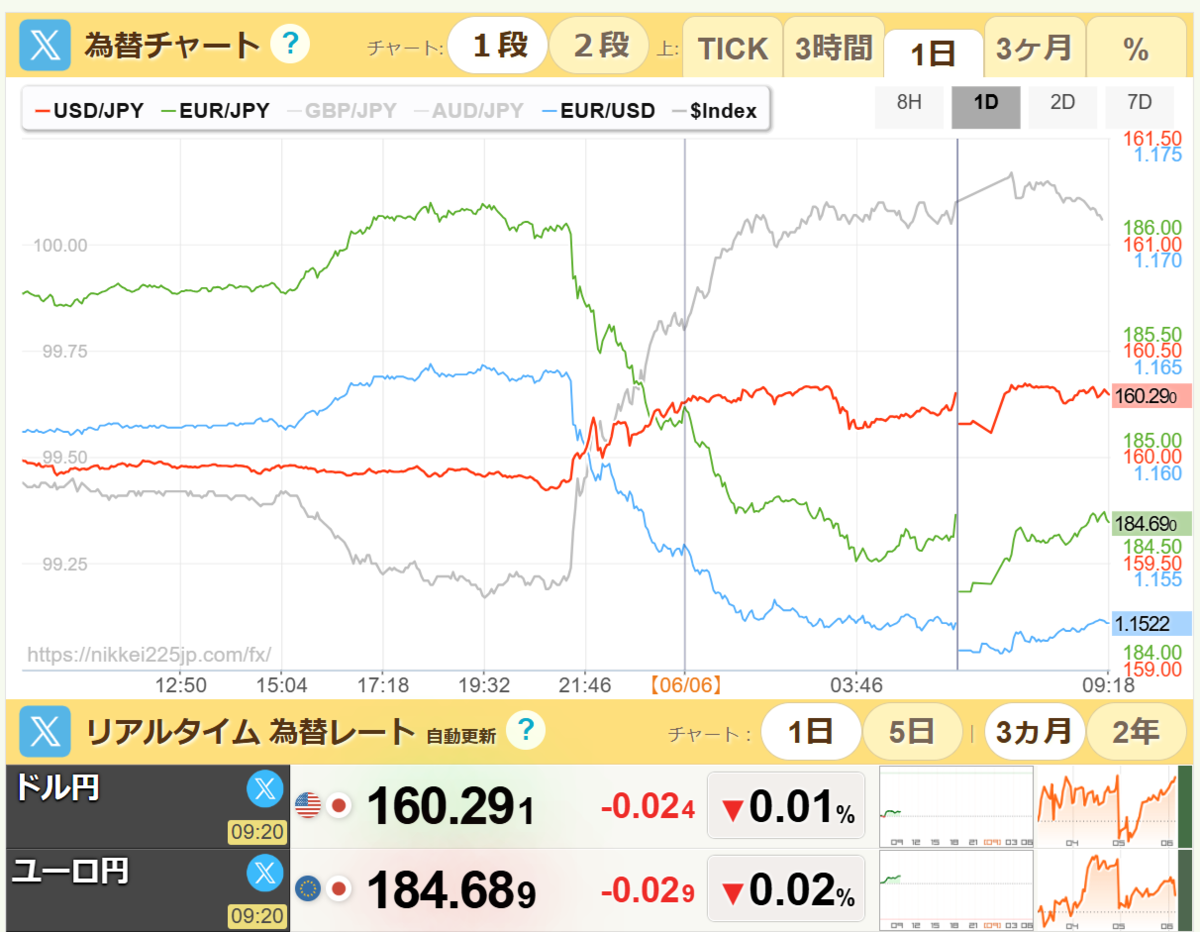The image size is (1200, 932).
Task: Select 5日 for the rate mini chart
Action: pos(910,732)
